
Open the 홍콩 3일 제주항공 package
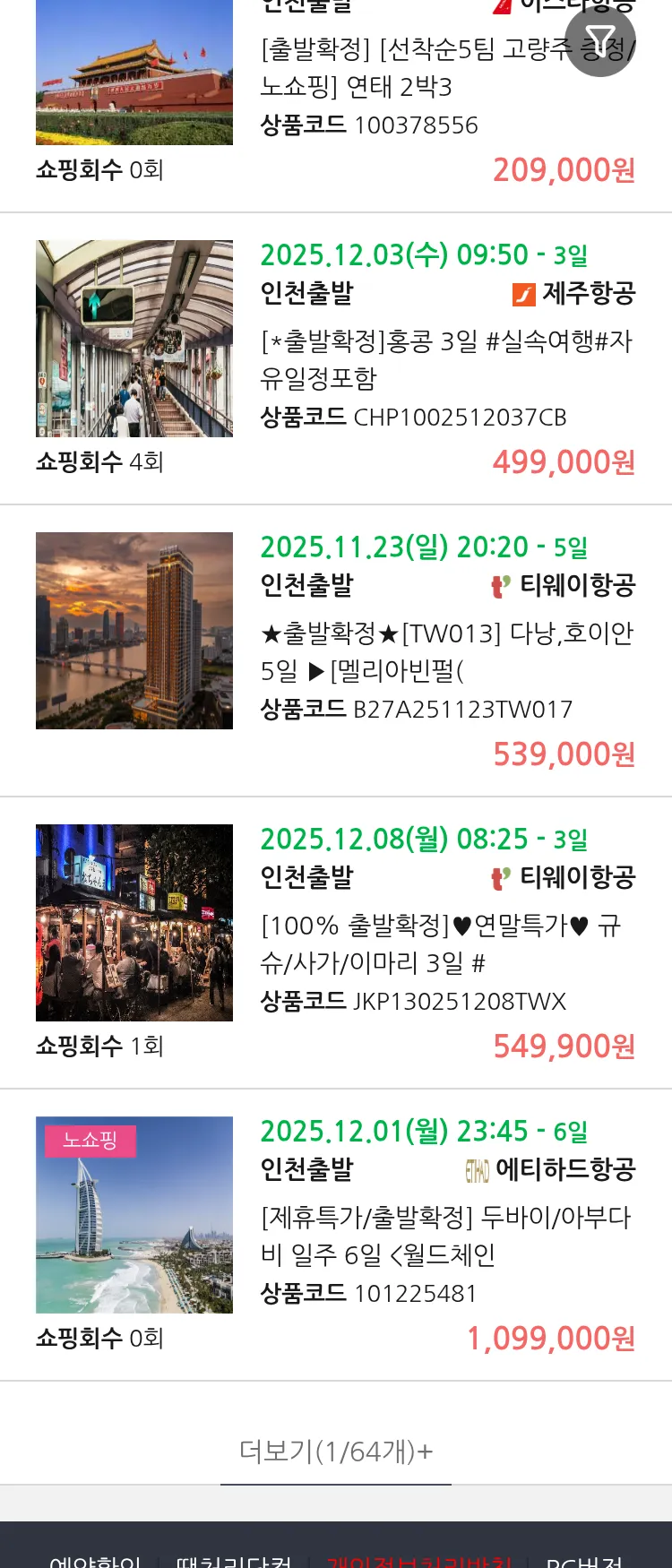pos(446,358)
